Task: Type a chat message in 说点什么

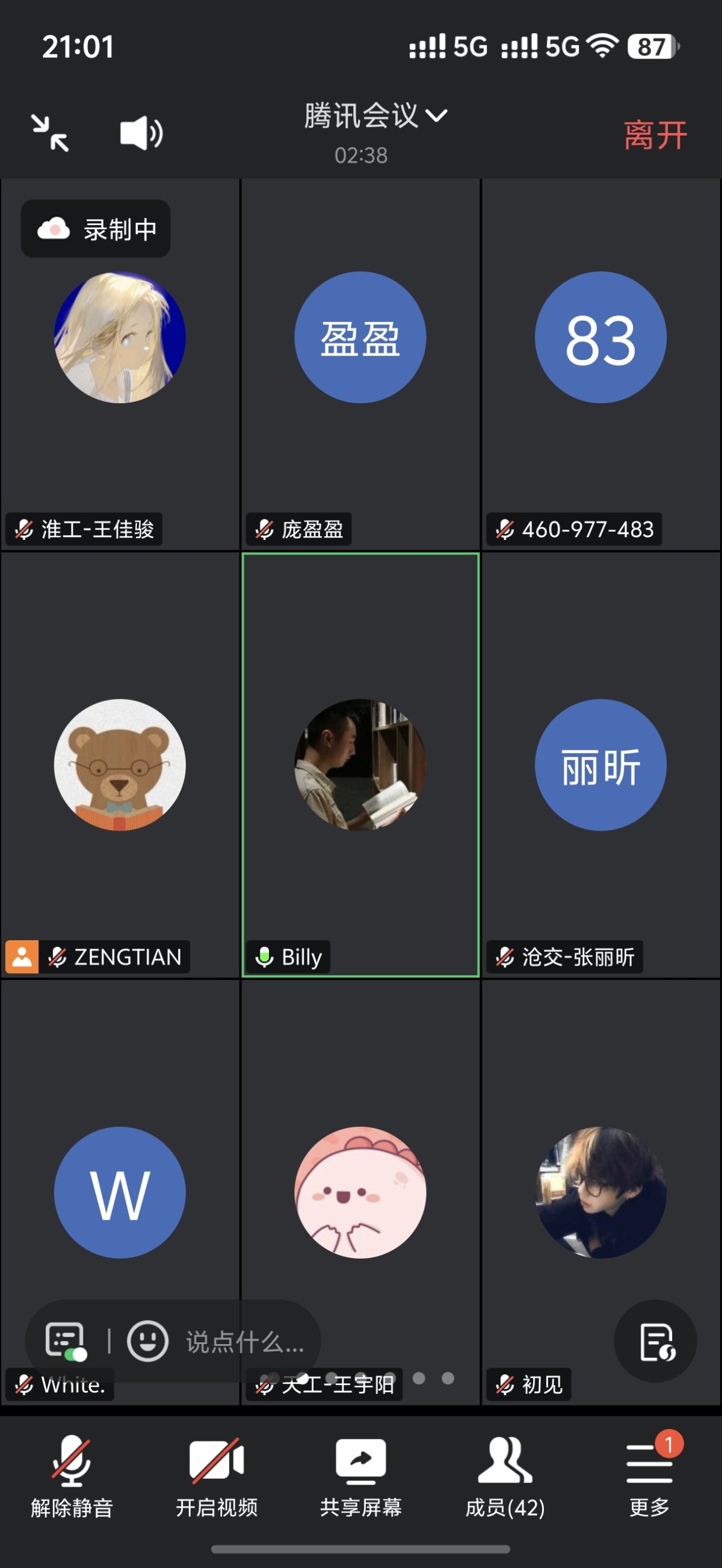Action: (244, 1342)
